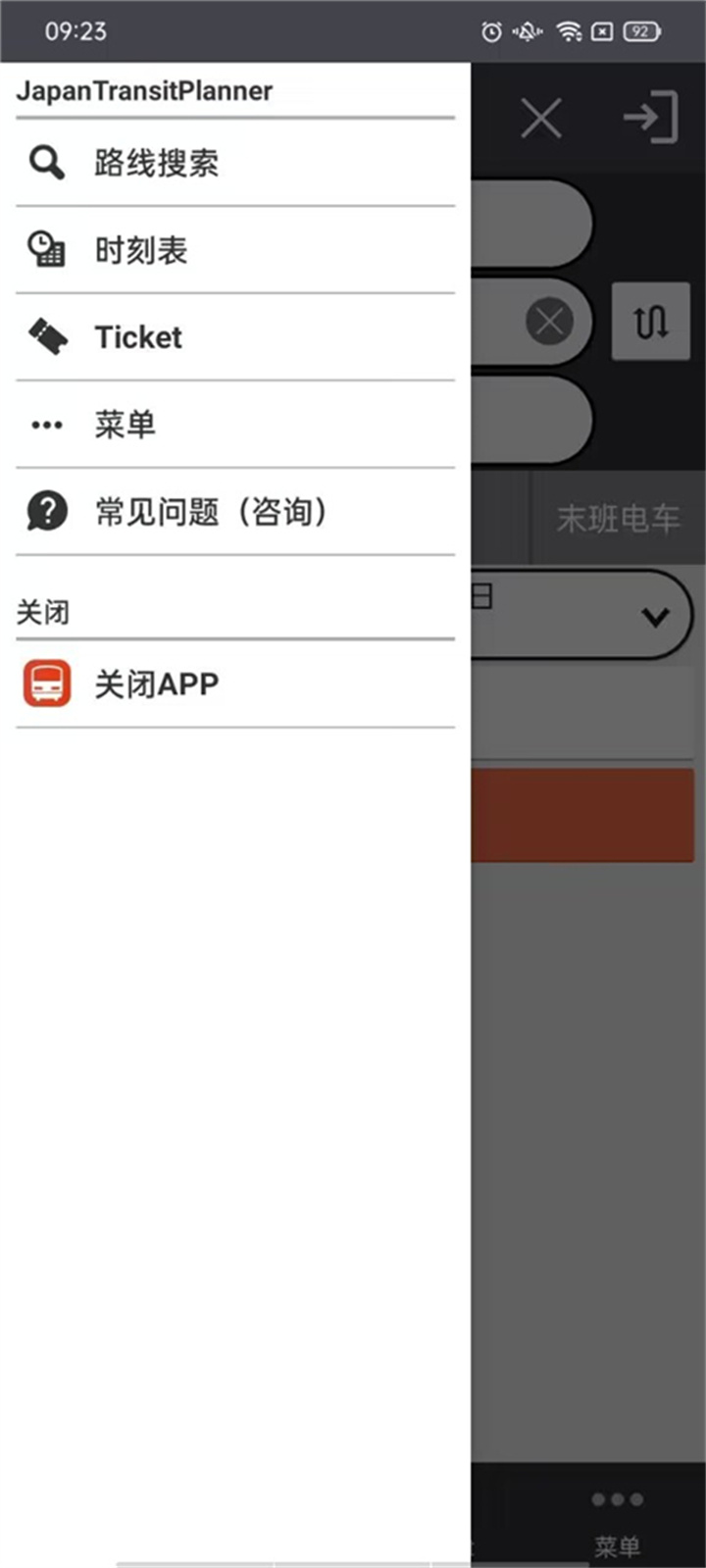Click the Ticket stub icon
706x1568 pixels.
click(45, 336)
